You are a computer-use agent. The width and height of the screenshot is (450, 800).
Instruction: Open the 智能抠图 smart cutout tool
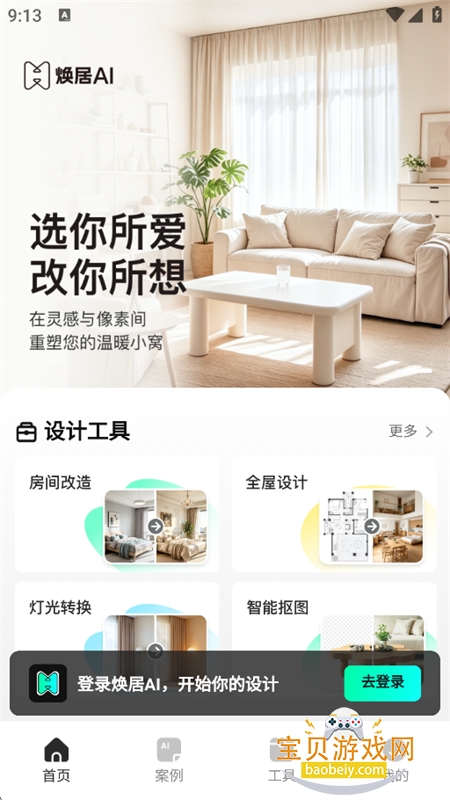334,616
